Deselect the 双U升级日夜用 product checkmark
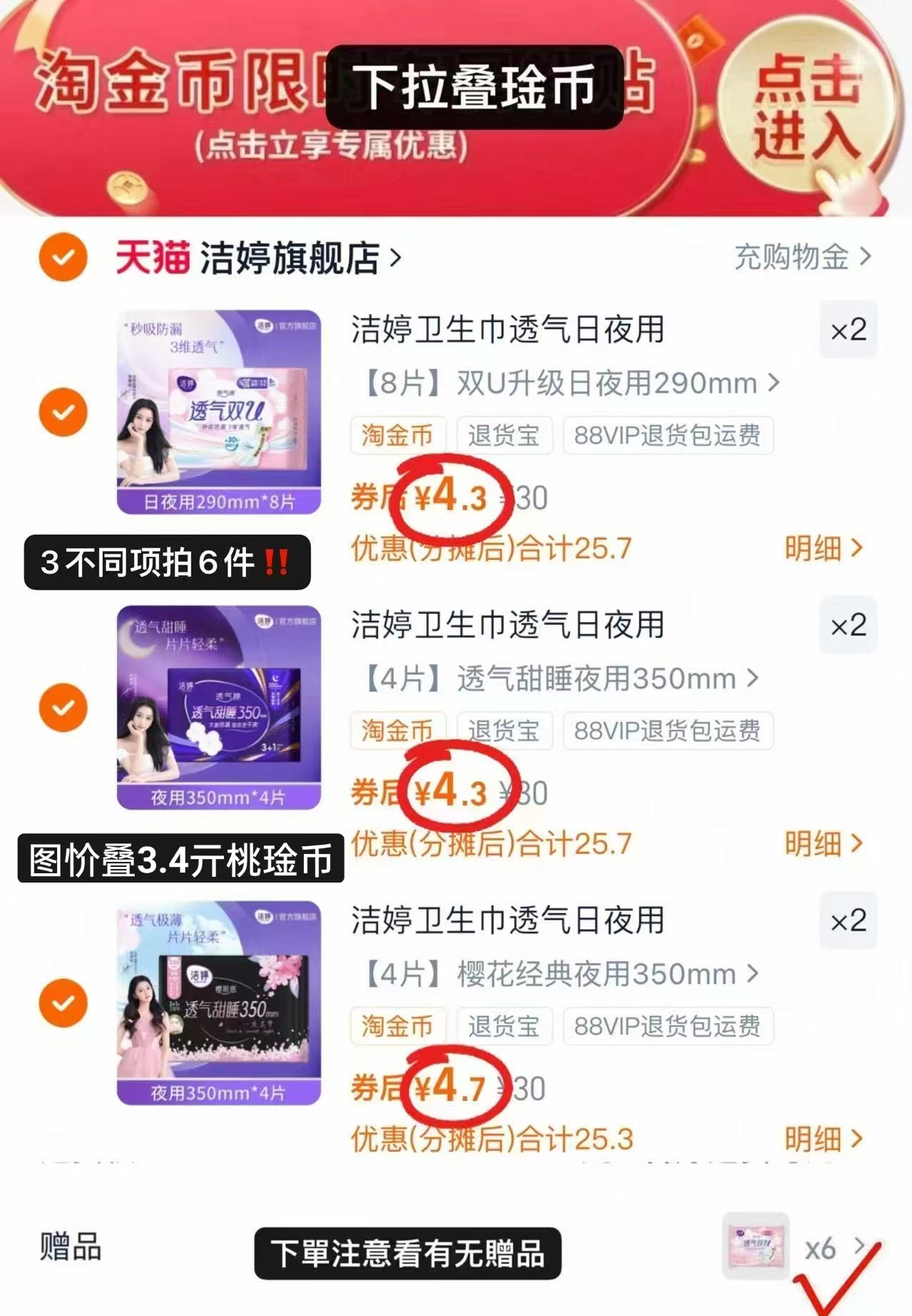The image size is (912, 1316). point(63,411)
